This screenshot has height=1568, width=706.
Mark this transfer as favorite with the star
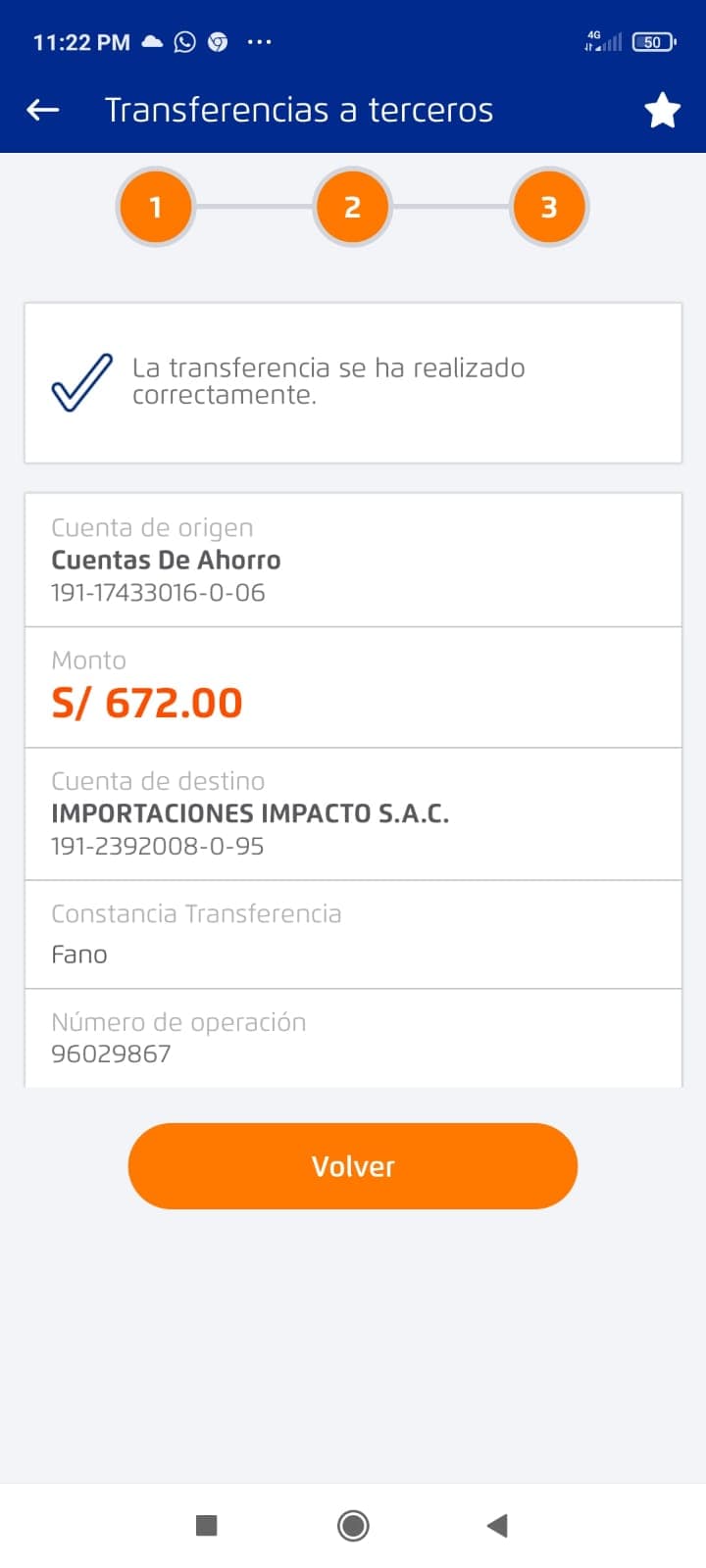click(663, 111)
